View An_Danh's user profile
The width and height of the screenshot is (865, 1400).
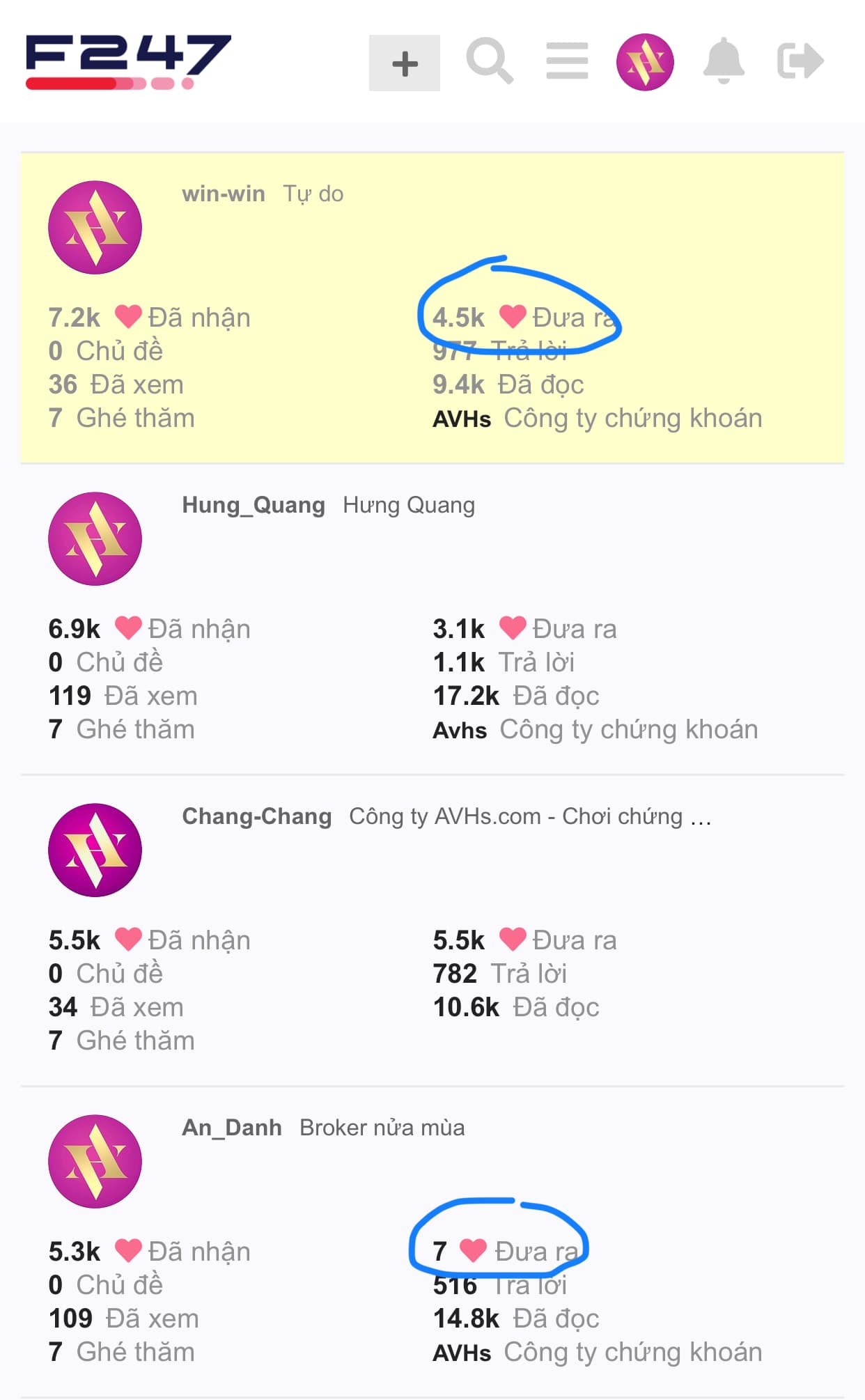(232, 1128)
